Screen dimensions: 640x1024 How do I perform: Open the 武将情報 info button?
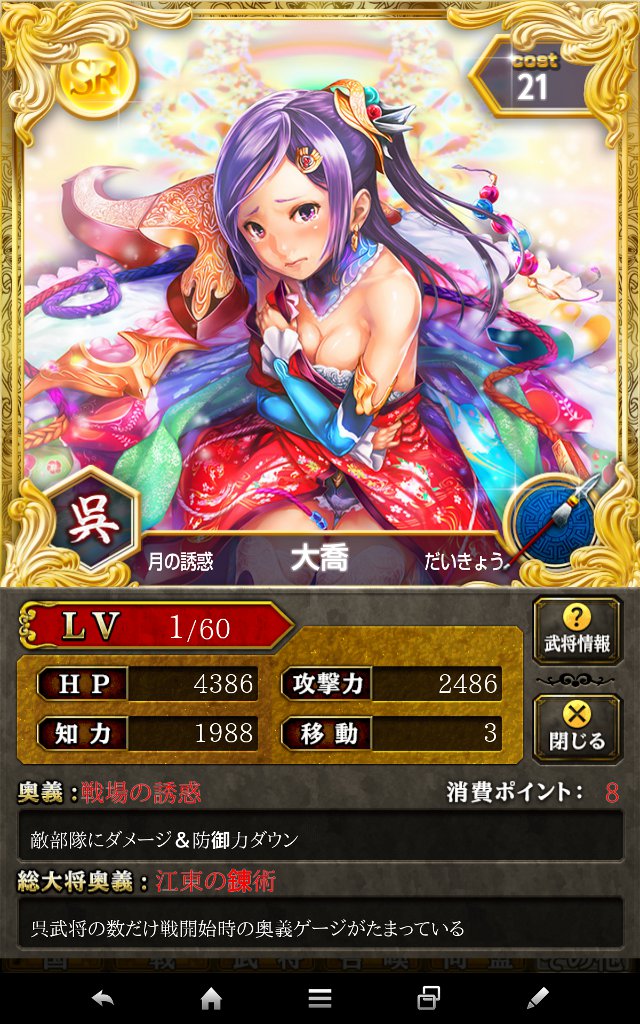click(577, 630)
